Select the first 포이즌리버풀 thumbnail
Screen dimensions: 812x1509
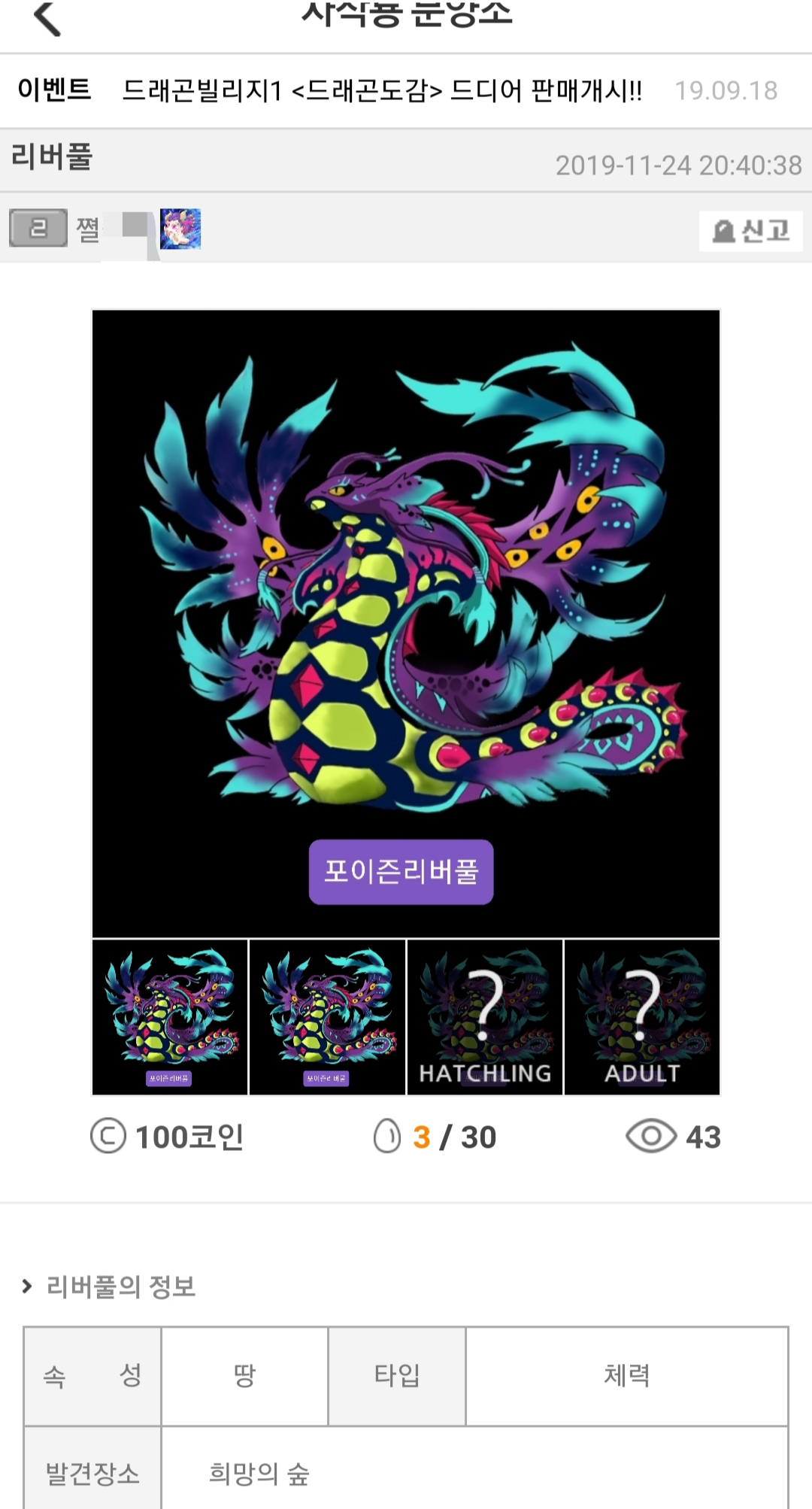(x=170, y=1017)
